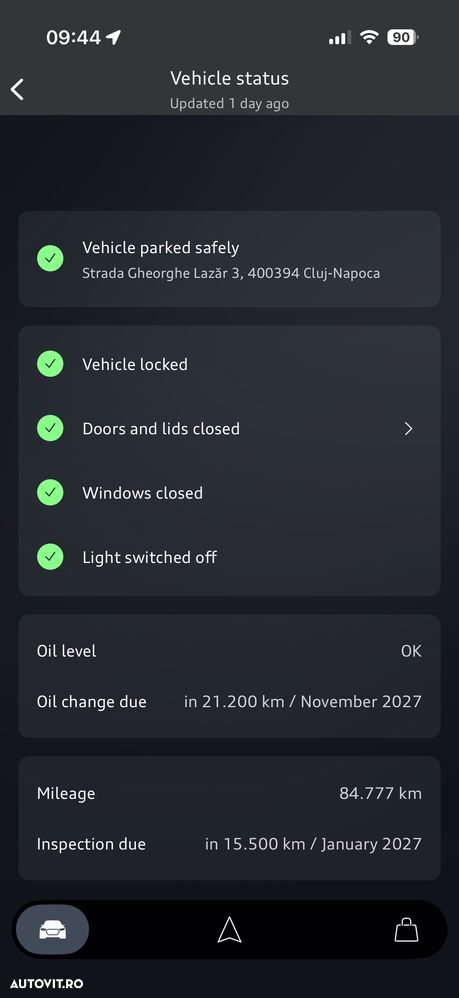The height and width of the screenshot is (998, 459).
Task: Open Doors and lids closed details
Action: [229, 429]
